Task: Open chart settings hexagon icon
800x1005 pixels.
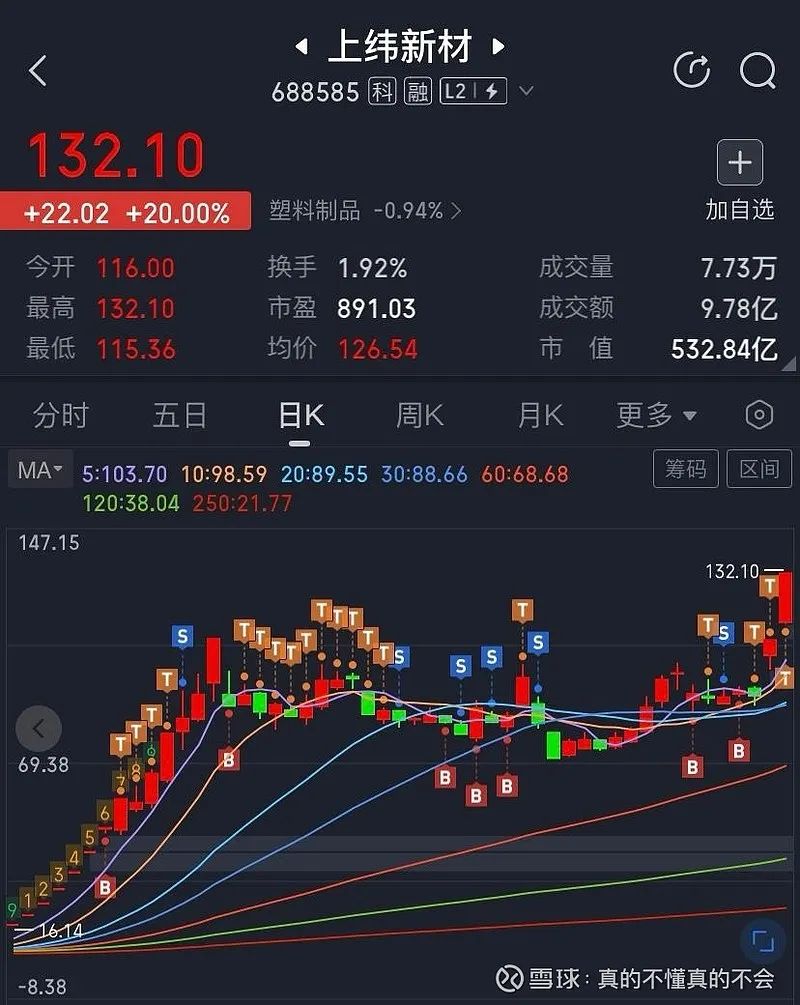Action: [759, 415]
